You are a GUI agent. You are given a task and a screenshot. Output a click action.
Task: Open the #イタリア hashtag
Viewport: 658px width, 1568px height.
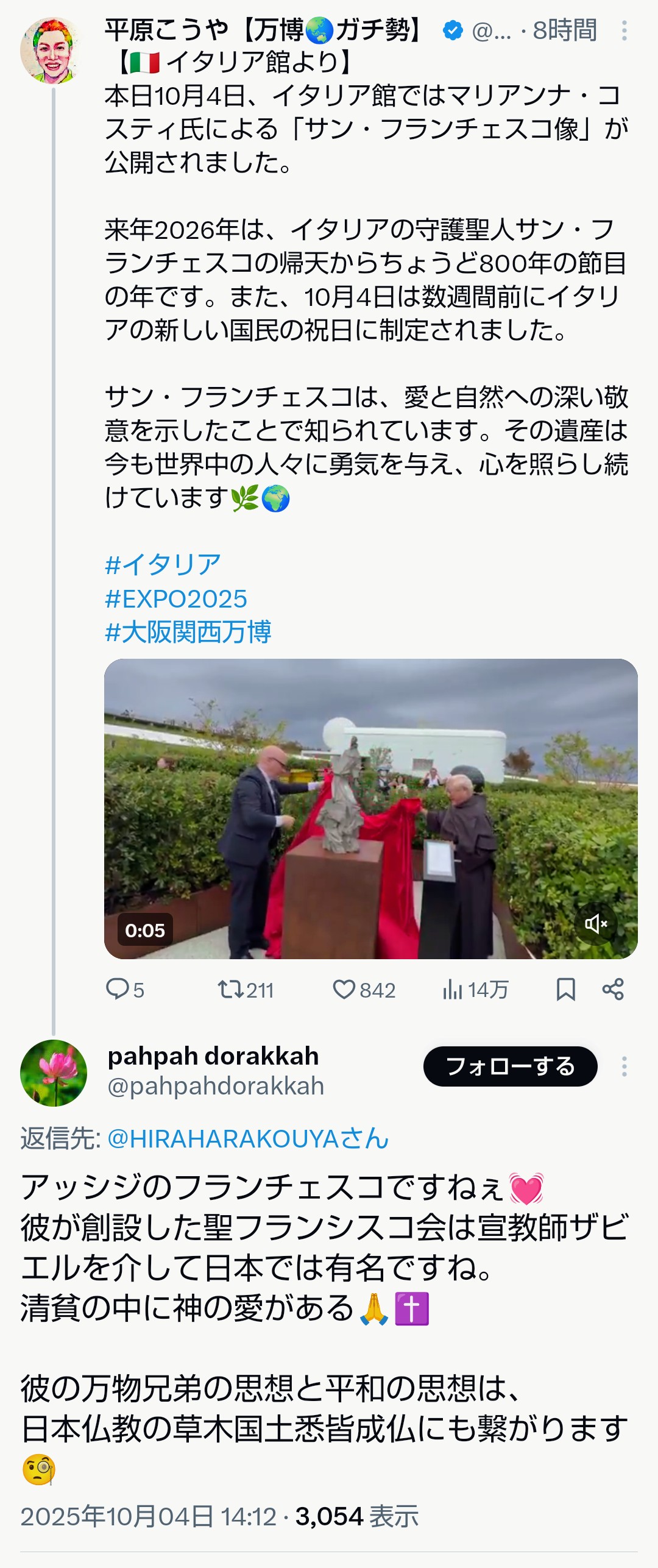(x=163, y=564)
